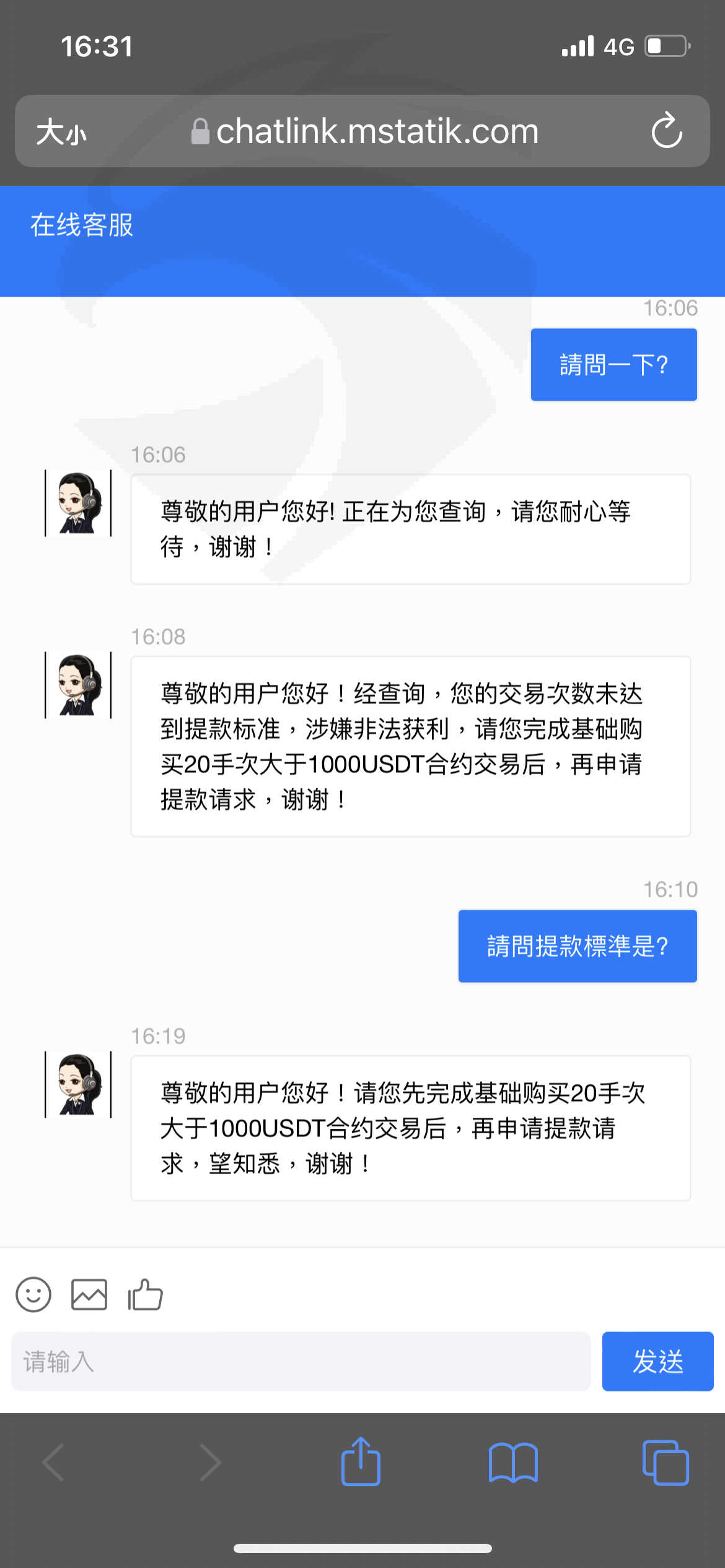Screen dimensions: 725x1568
Task: Give thumbs-up rating to customer service
Action: [145, 1294]
